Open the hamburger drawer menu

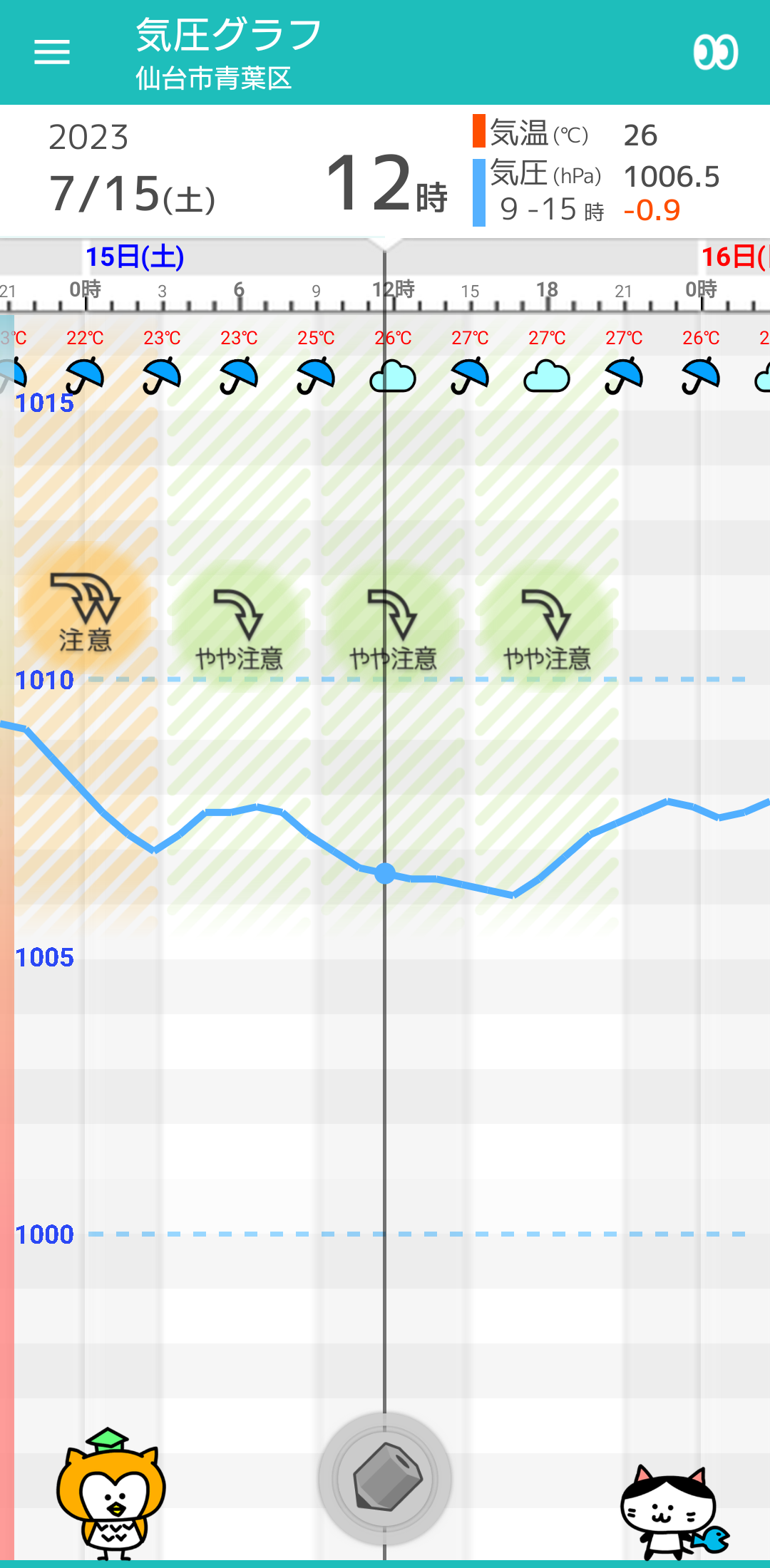(x=52, y=52)
